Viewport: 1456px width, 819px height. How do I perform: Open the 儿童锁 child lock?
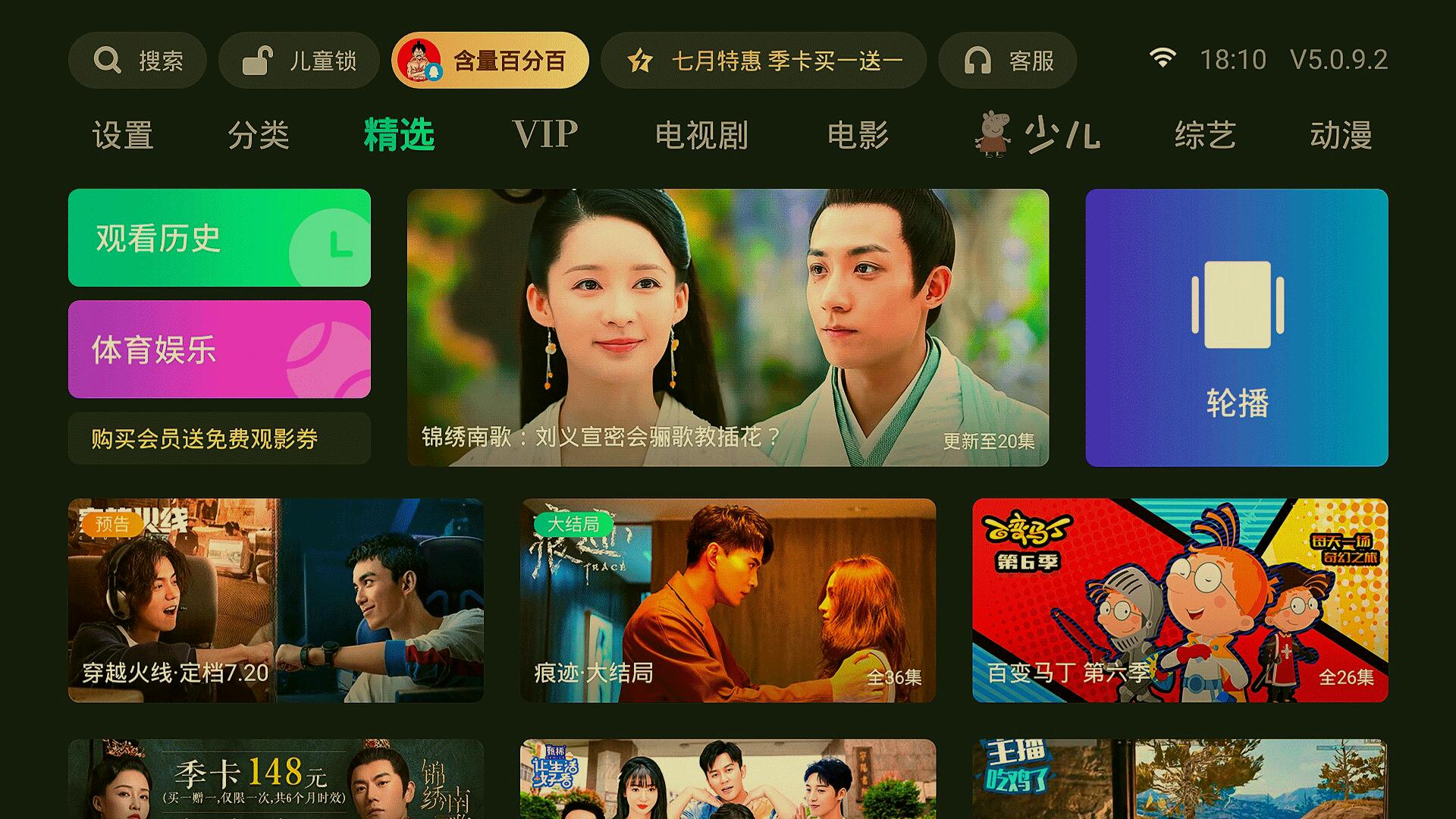(x=299, y=60)
